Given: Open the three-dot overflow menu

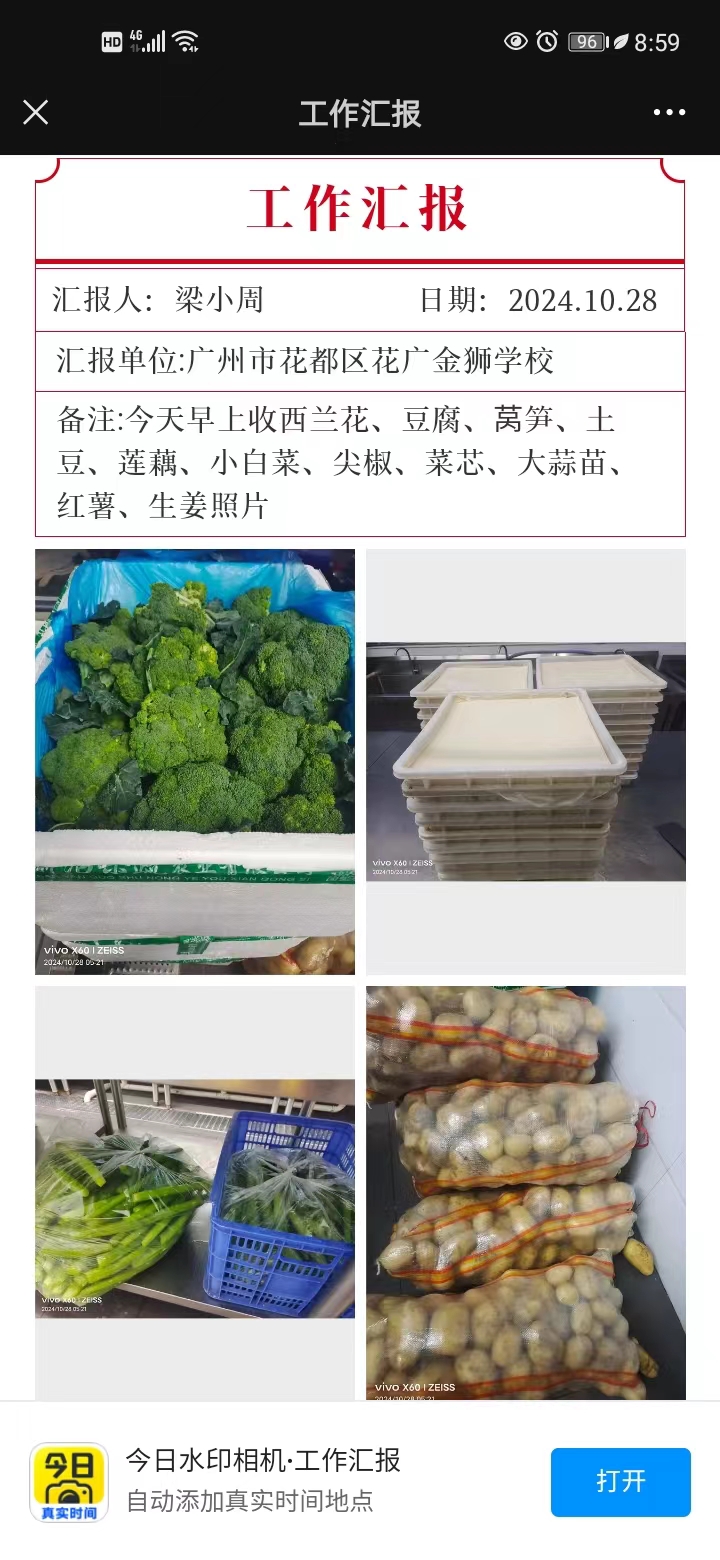Looking at the screenshot, I should 669,112.
